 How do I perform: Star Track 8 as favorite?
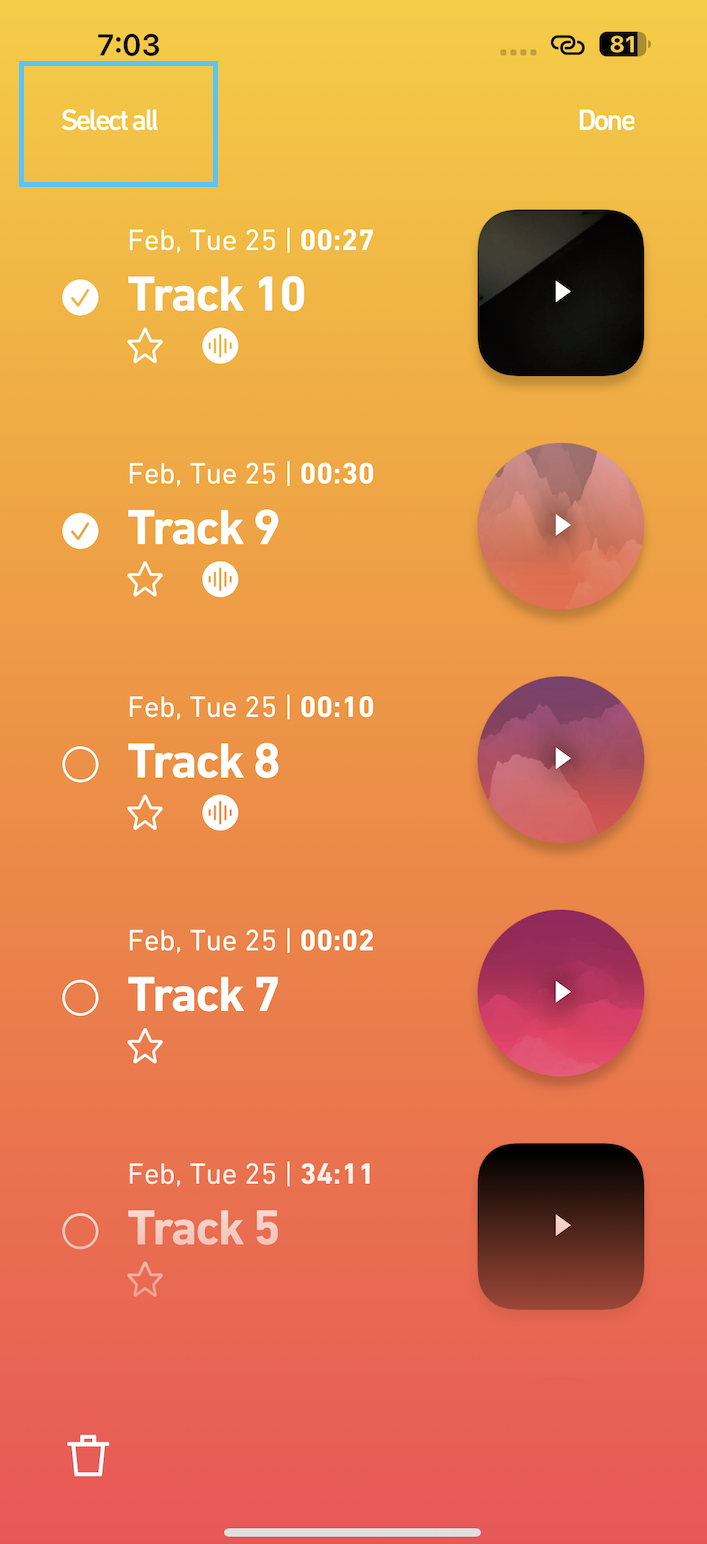tap(145, 814)
